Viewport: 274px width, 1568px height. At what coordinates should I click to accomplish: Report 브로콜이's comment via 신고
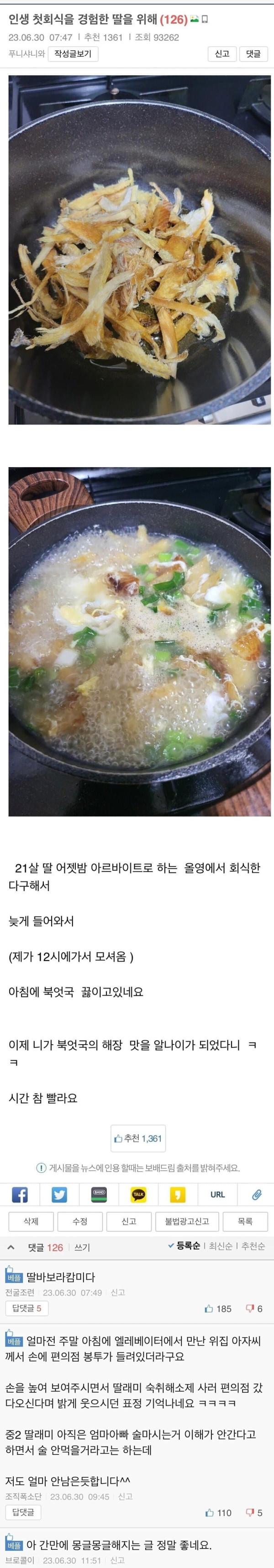[117, 1560]
